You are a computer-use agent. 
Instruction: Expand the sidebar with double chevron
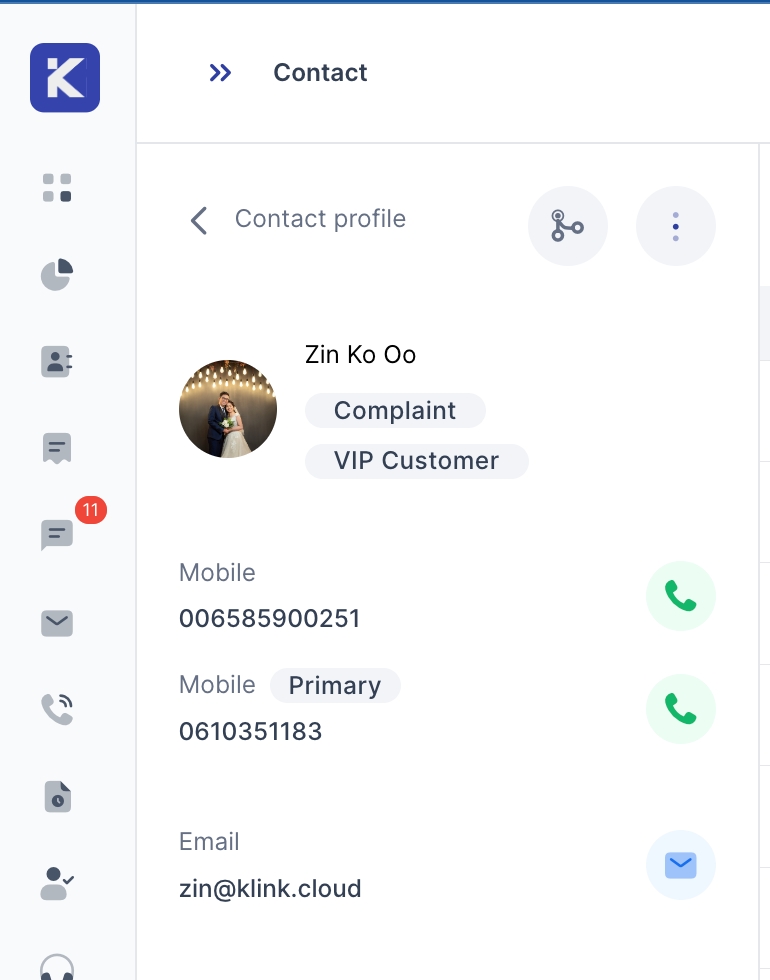click(220, 73)
